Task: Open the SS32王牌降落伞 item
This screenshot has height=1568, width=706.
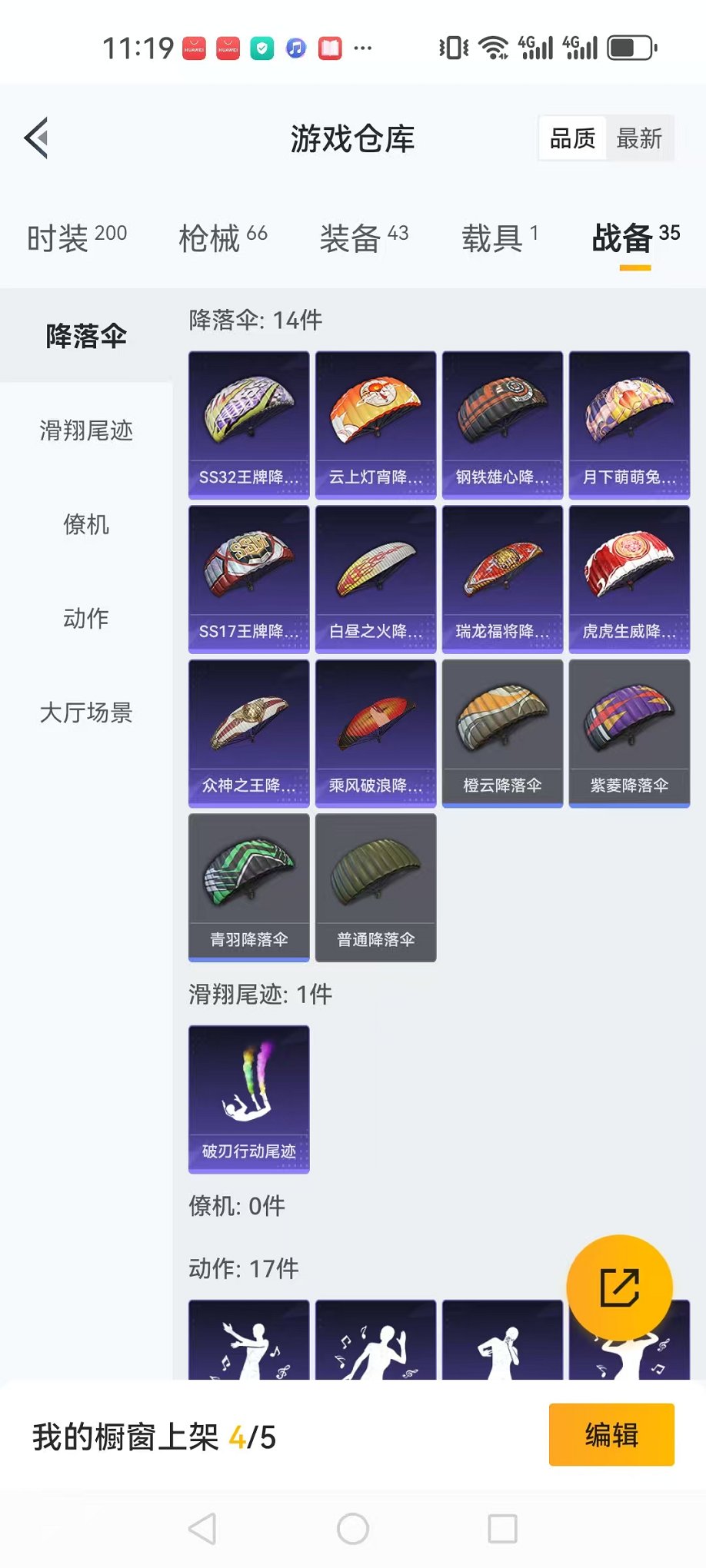Action: [248, 425]
